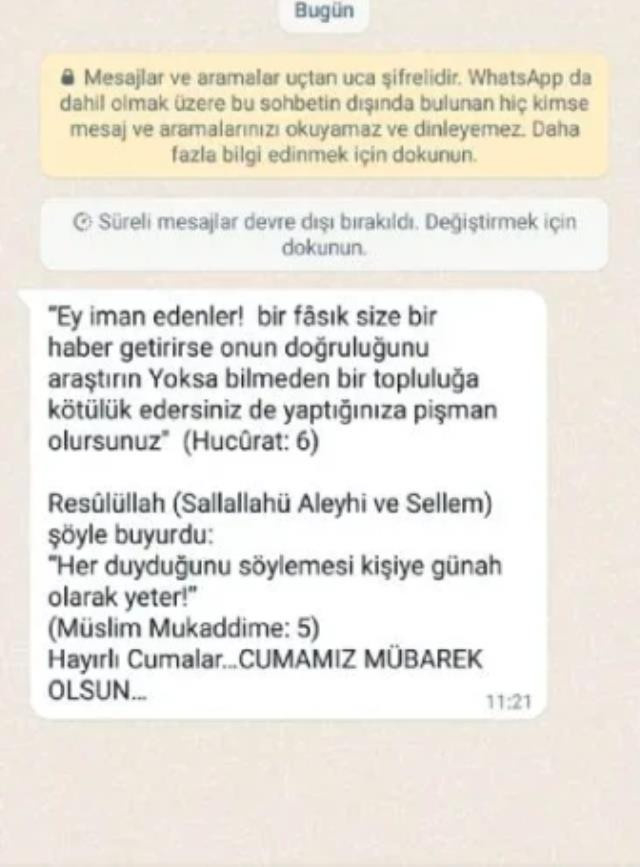Tap the disappearing messages notice to change it
The image size is (640, 867).
323,235
